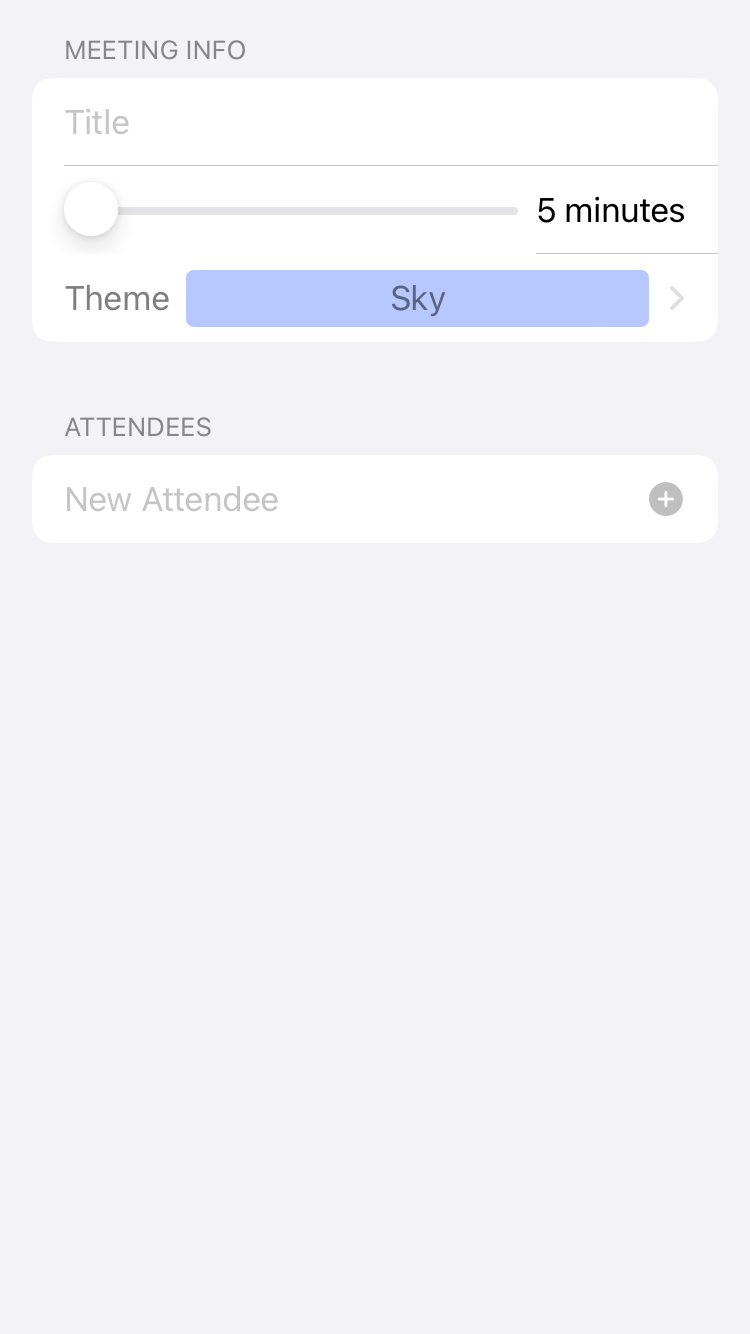Click the 5 minutes duration label
750x1334 pixels.
tap(611, 210)
